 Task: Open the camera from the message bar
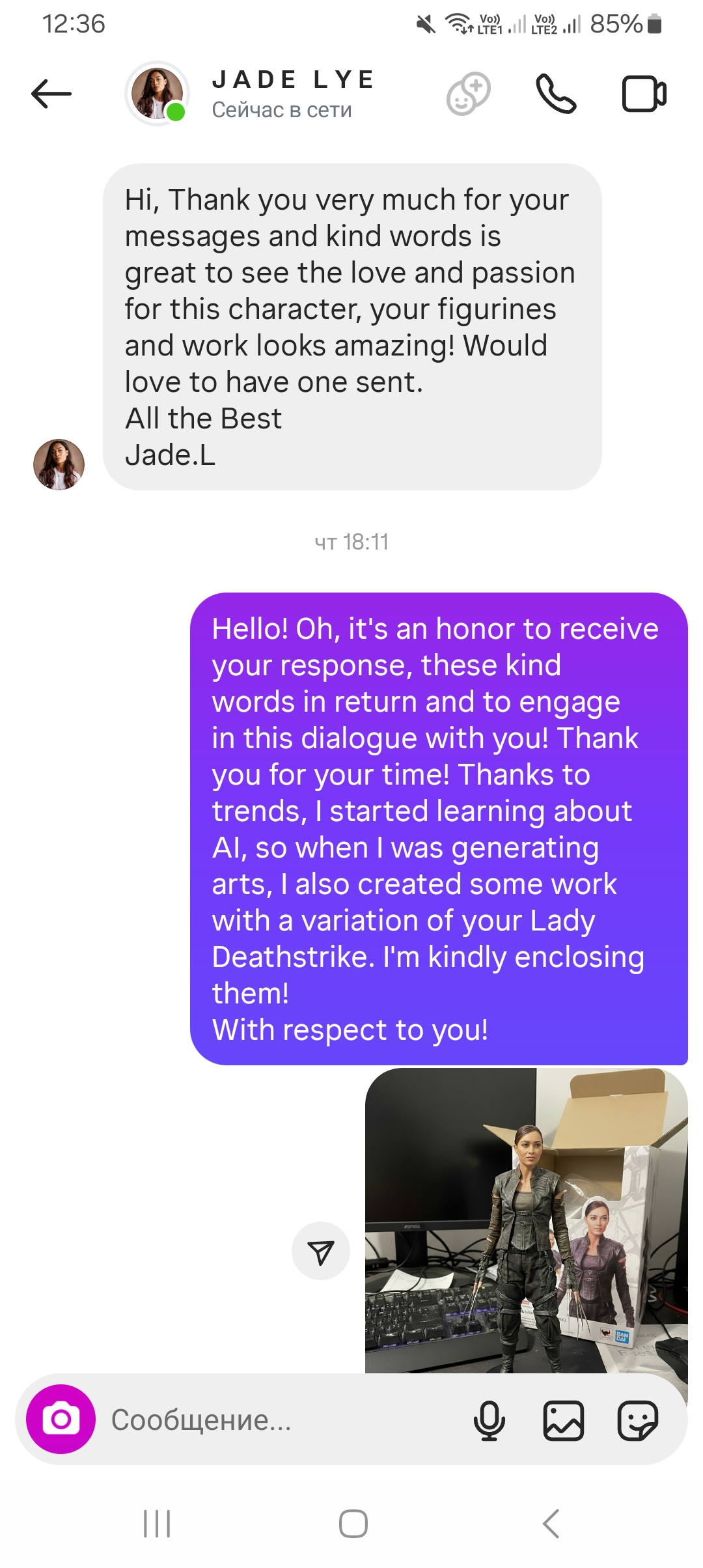61,1419
